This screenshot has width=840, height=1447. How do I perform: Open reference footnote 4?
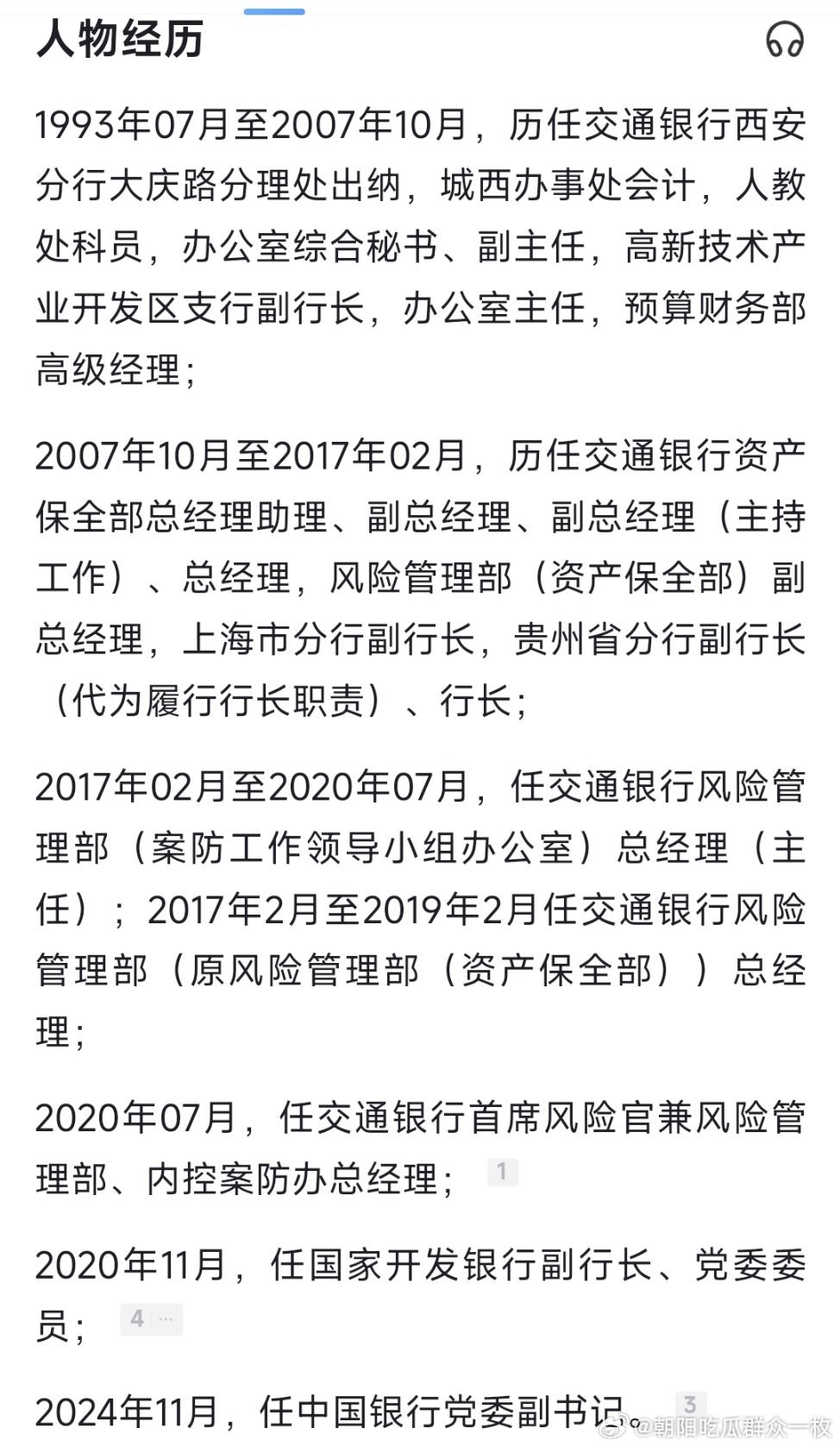pos(151,1319)
